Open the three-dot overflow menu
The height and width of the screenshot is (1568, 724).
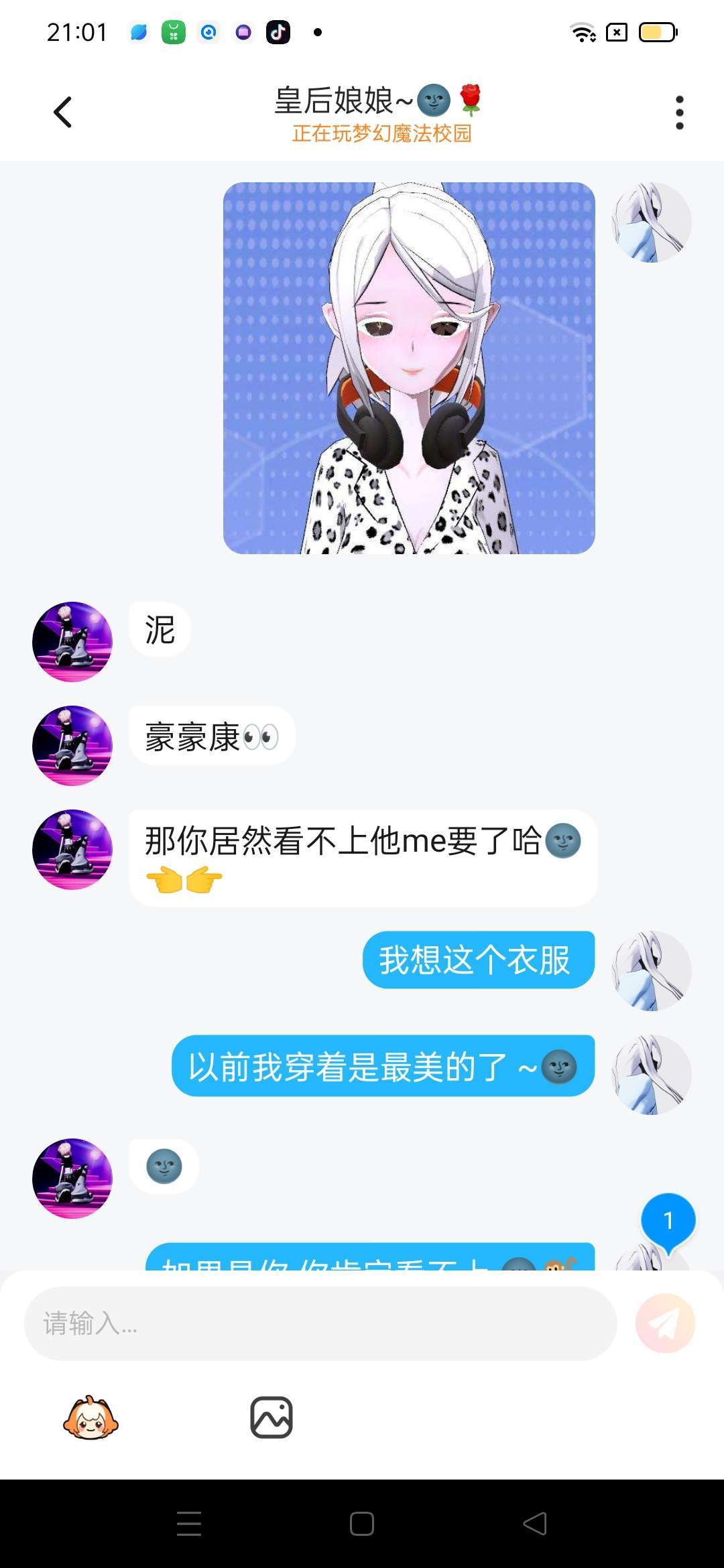(680, 112)
